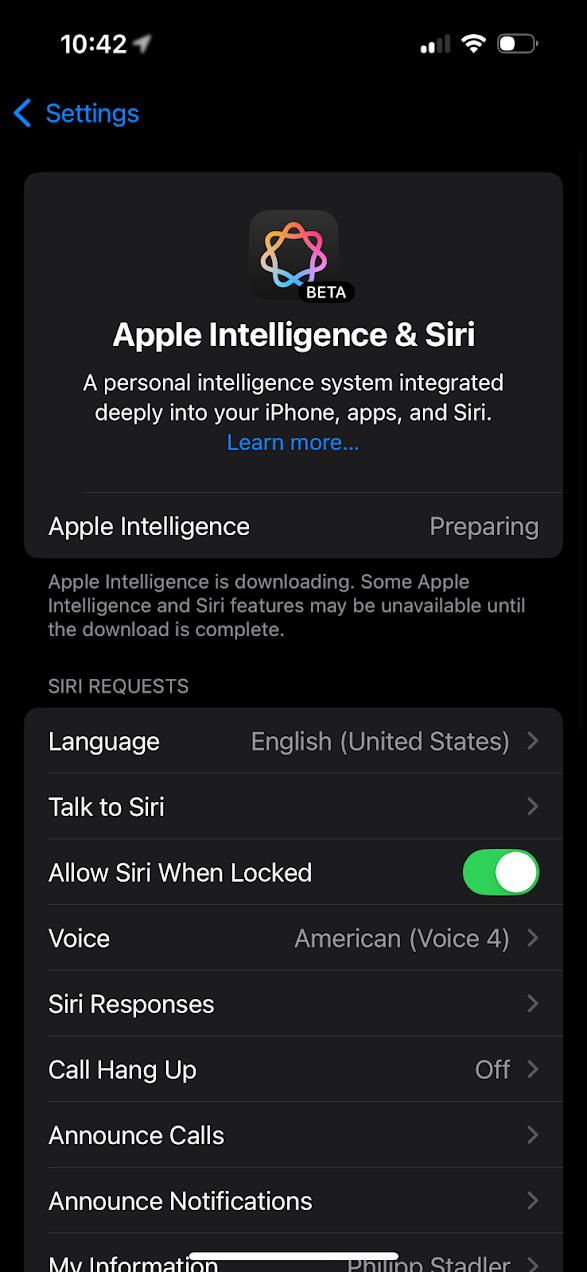Image resolution: width=587 pixels, height=1272 pixels.
Task: Open Talk to Siri options
Action: pyautogui.click(x=293, y=807)
